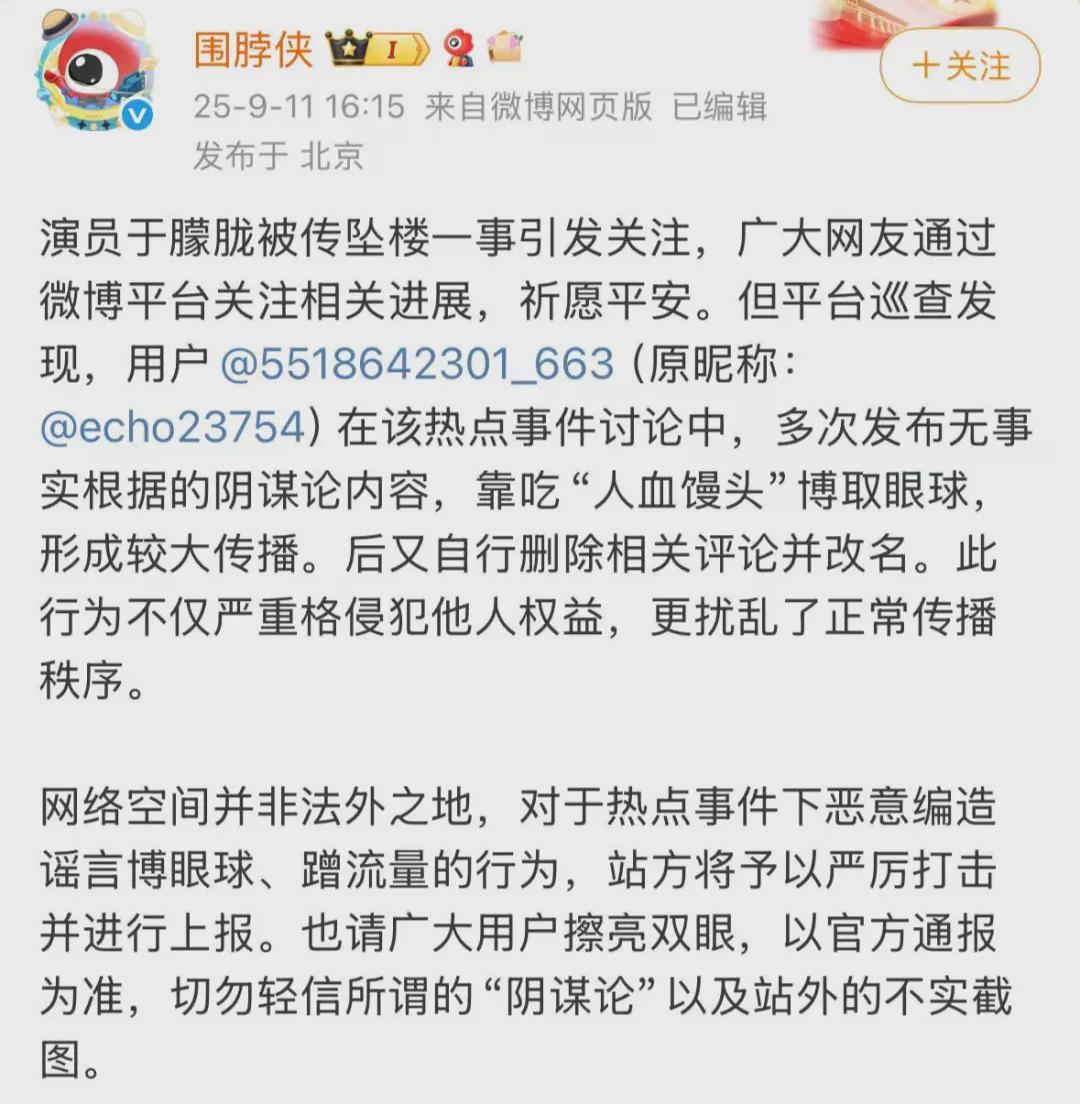Follow 围脖侠 with the 关注 button
Screen dimensions: 1080x1104
click(959, 66)
